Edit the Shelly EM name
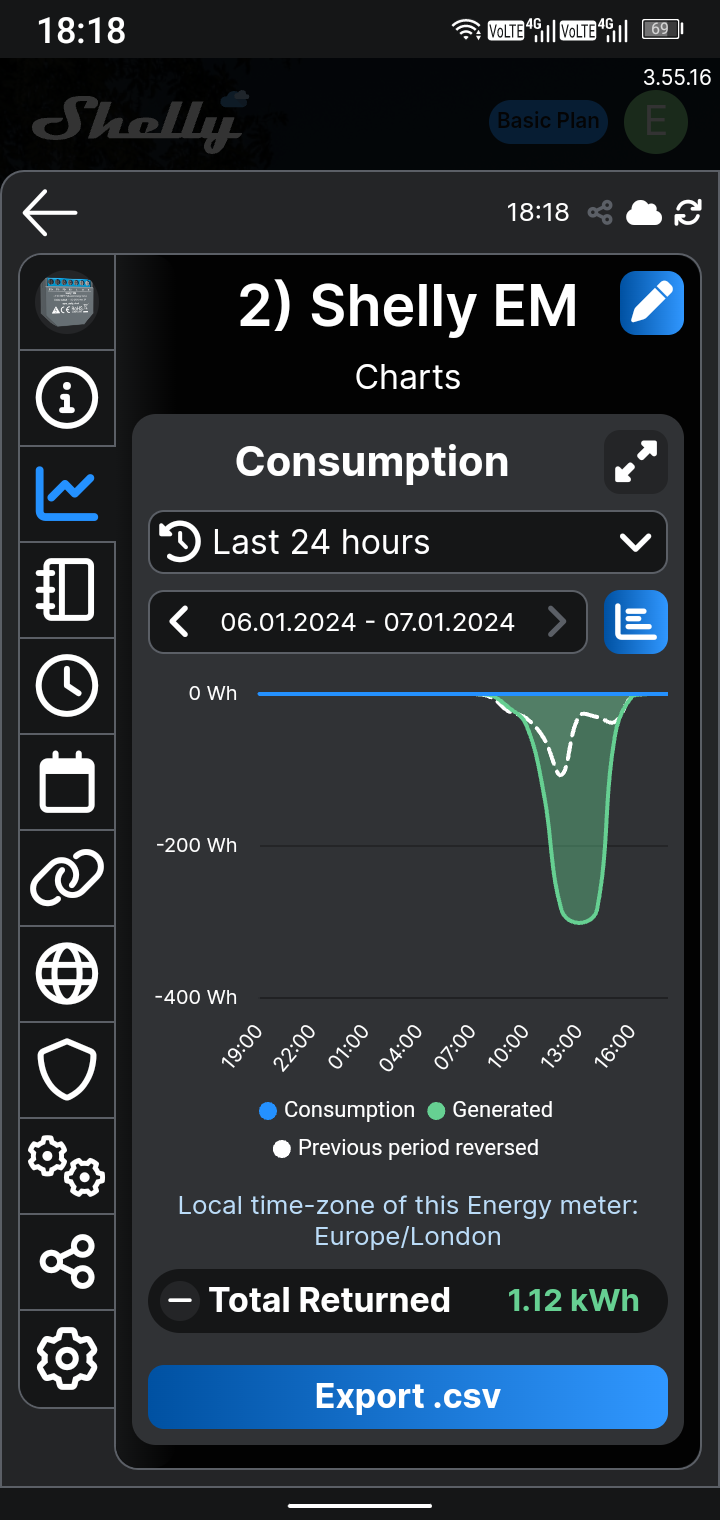This screenshot has width=720, height=1520. click(x=652, y=303)
